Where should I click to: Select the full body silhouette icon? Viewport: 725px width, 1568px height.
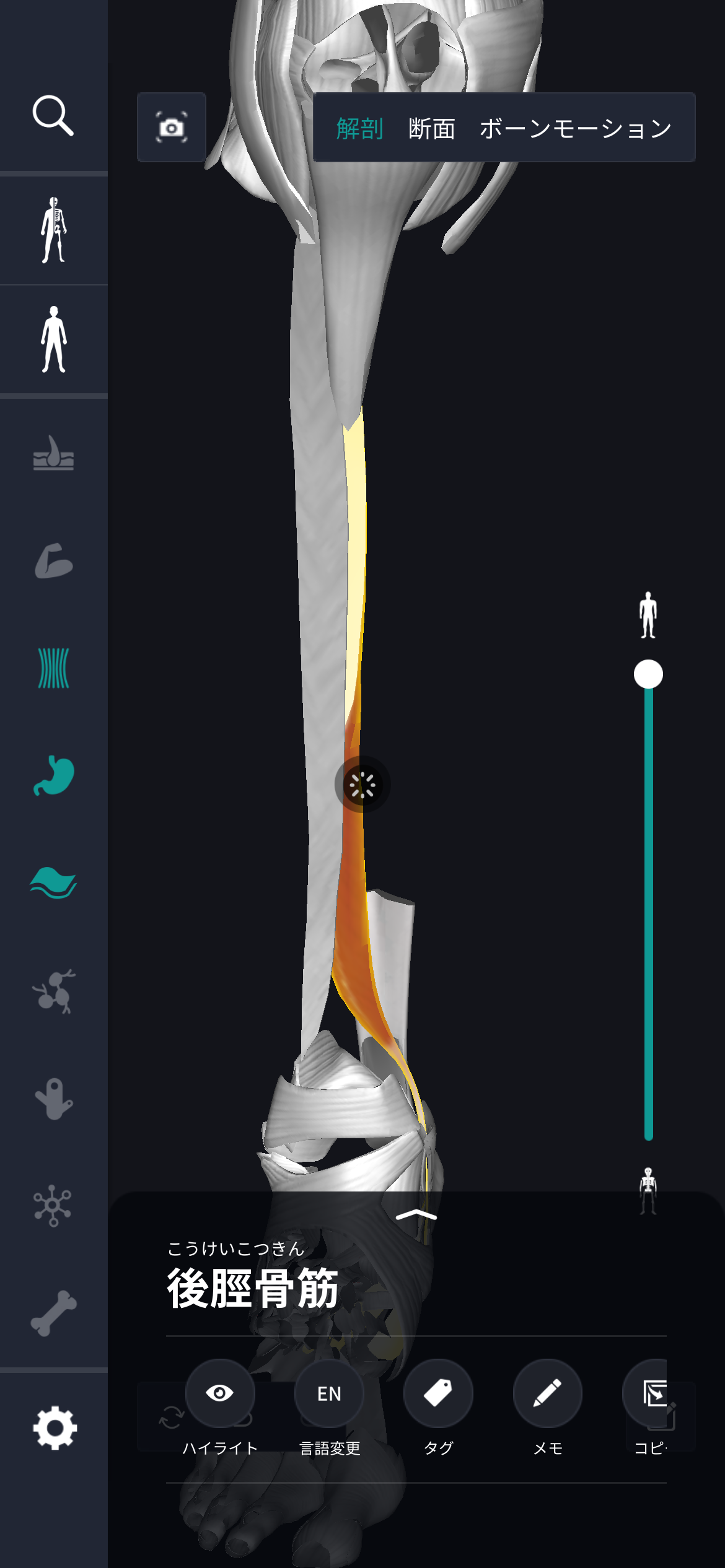coord(53,339)
